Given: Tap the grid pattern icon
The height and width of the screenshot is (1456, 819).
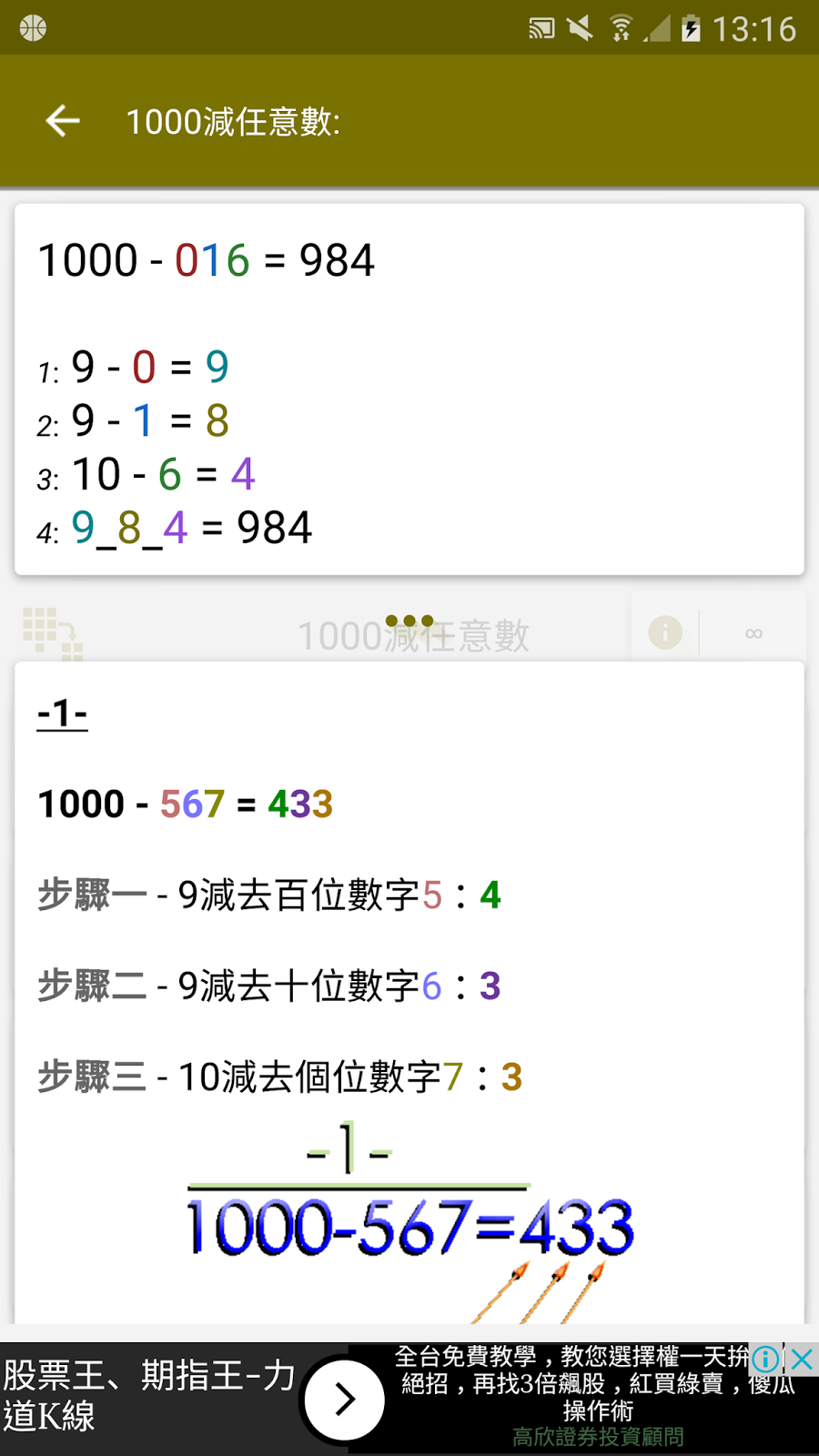Looking at the screenshot, I should [53, 633].
